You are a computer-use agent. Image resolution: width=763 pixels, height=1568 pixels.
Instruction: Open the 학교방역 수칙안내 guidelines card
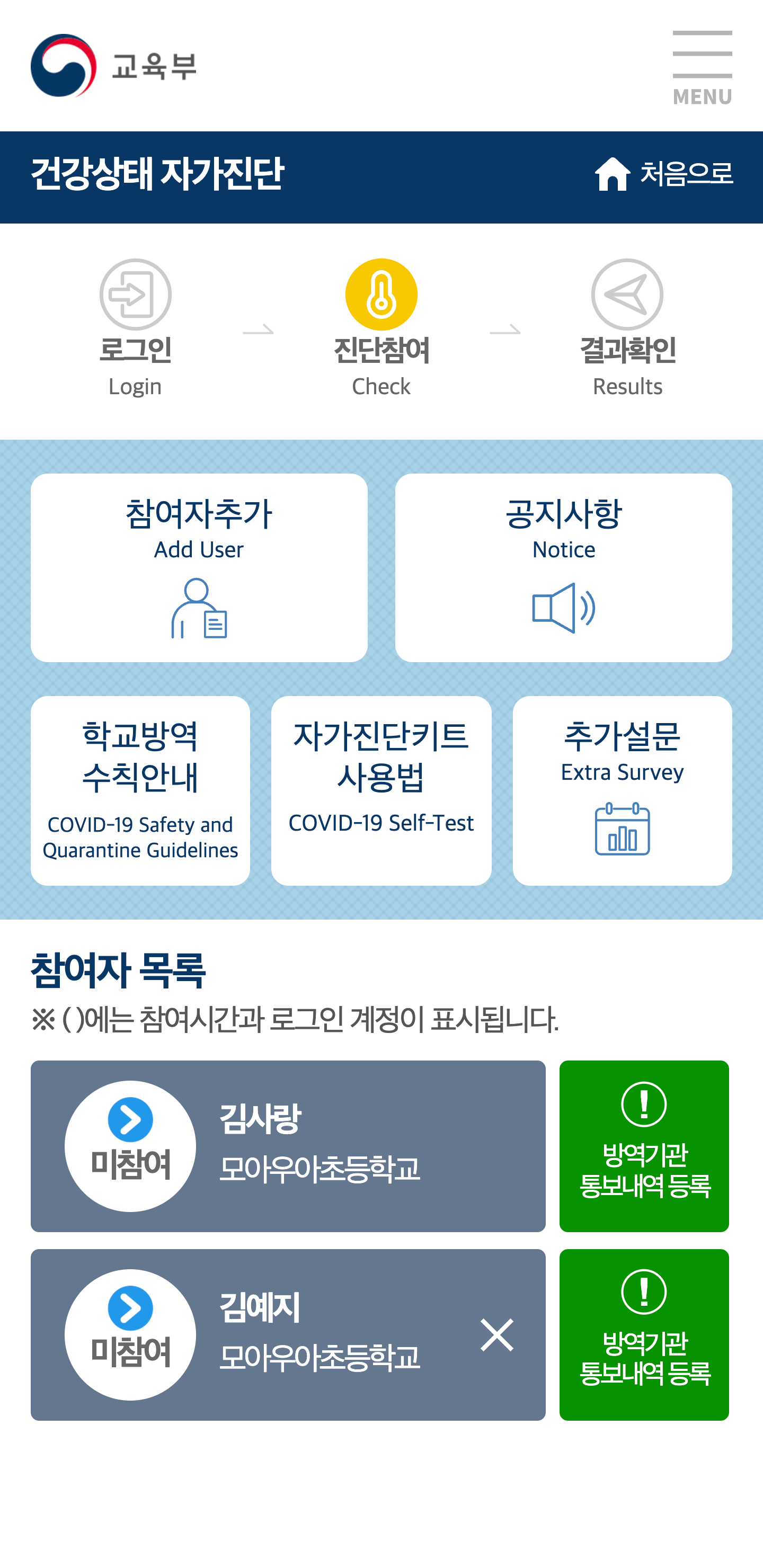click(x=140, y=791)
